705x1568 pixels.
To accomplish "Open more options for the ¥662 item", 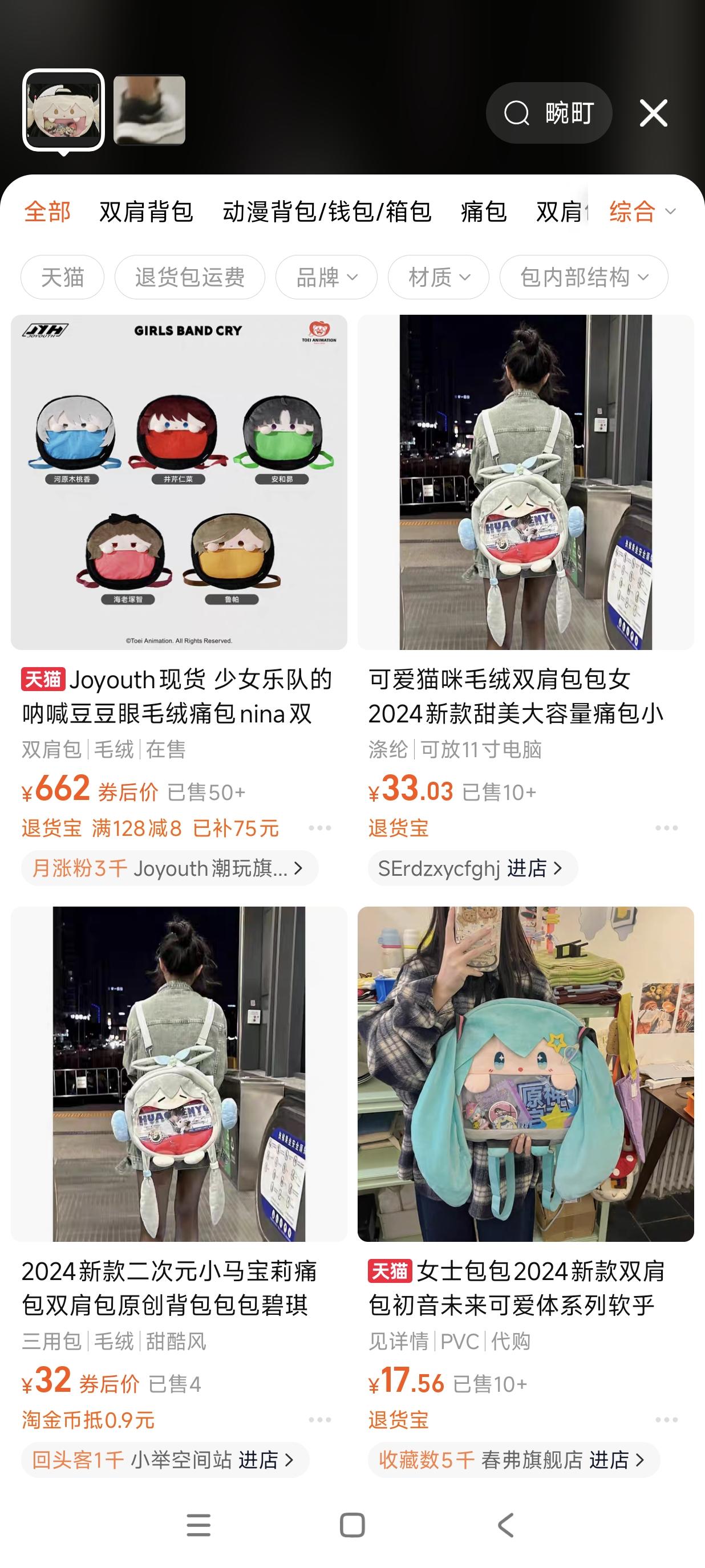I will pyautogui.click(x=319, y=828).
